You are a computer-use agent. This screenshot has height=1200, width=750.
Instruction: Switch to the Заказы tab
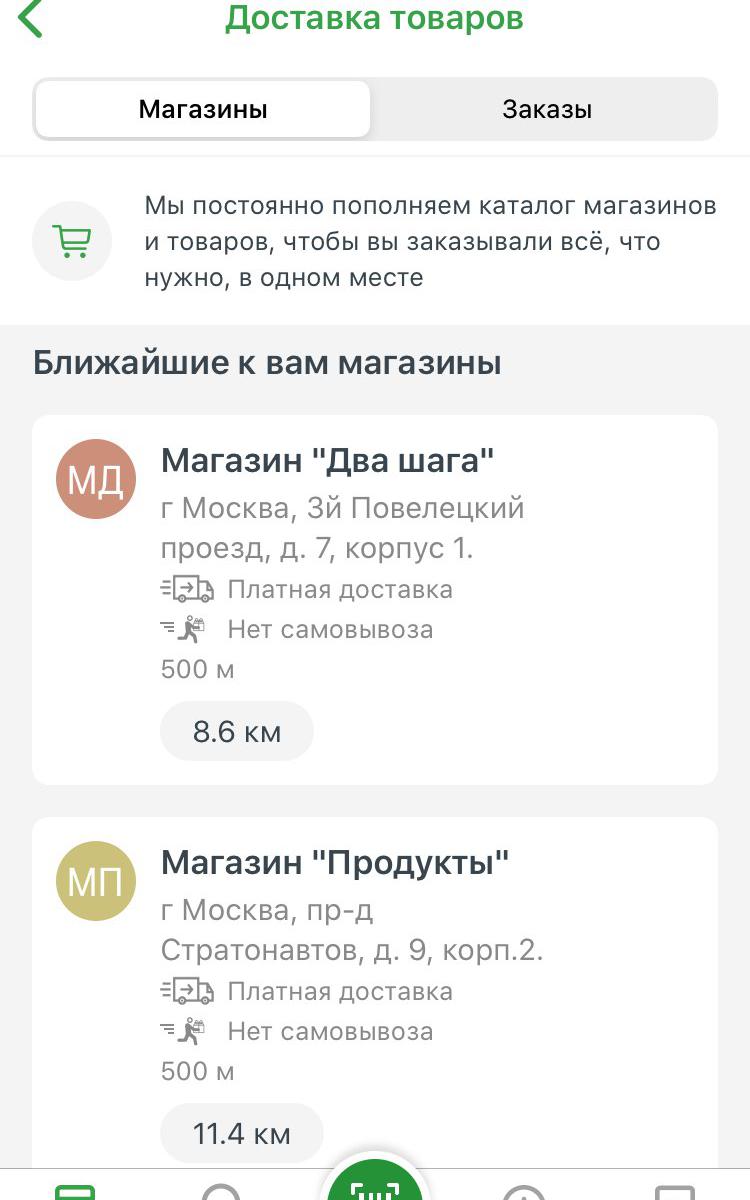pos(546,109)
